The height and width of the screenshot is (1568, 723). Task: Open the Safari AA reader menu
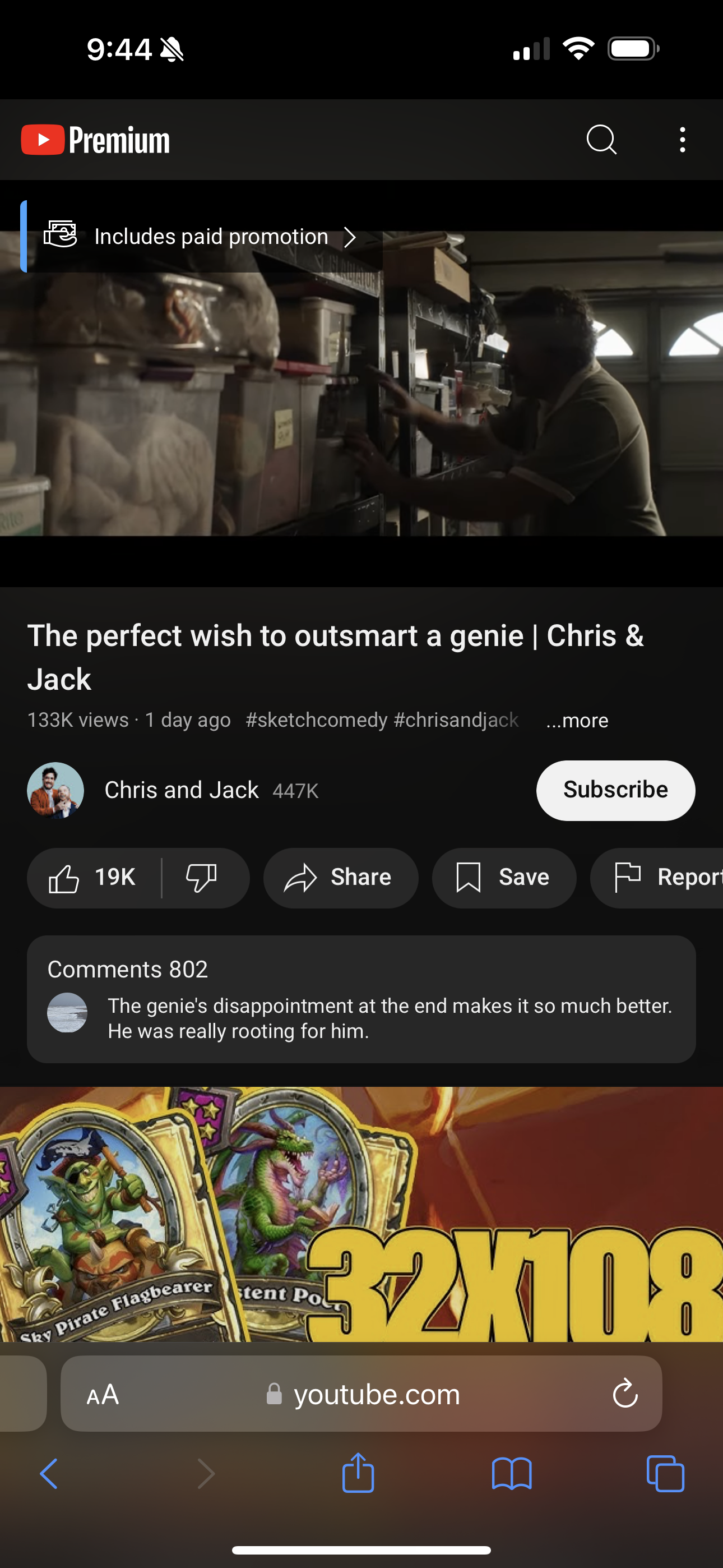[x=103, y=1394]
